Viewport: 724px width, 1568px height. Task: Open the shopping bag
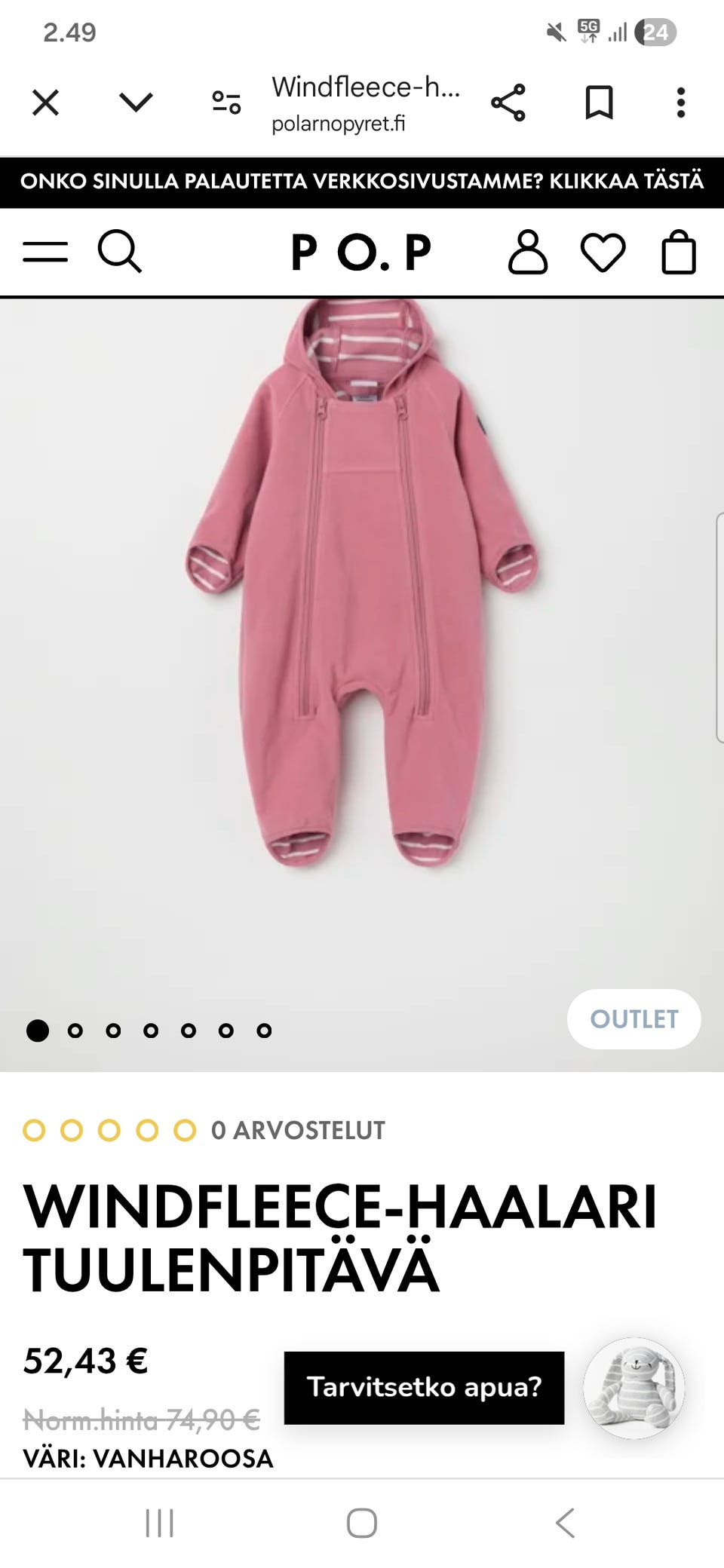[678, 252]
